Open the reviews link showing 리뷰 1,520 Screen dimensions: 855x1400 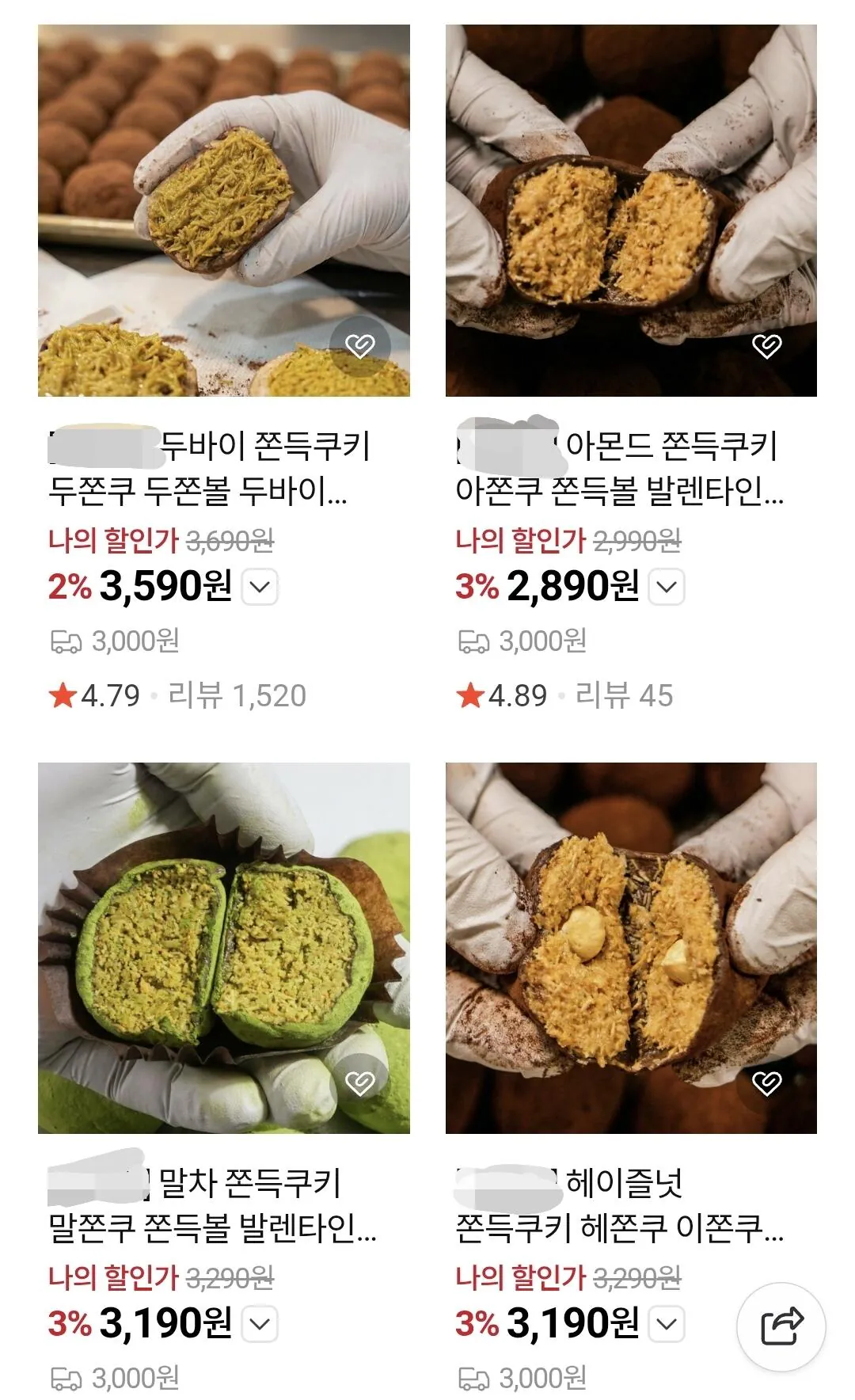(237, 692)
